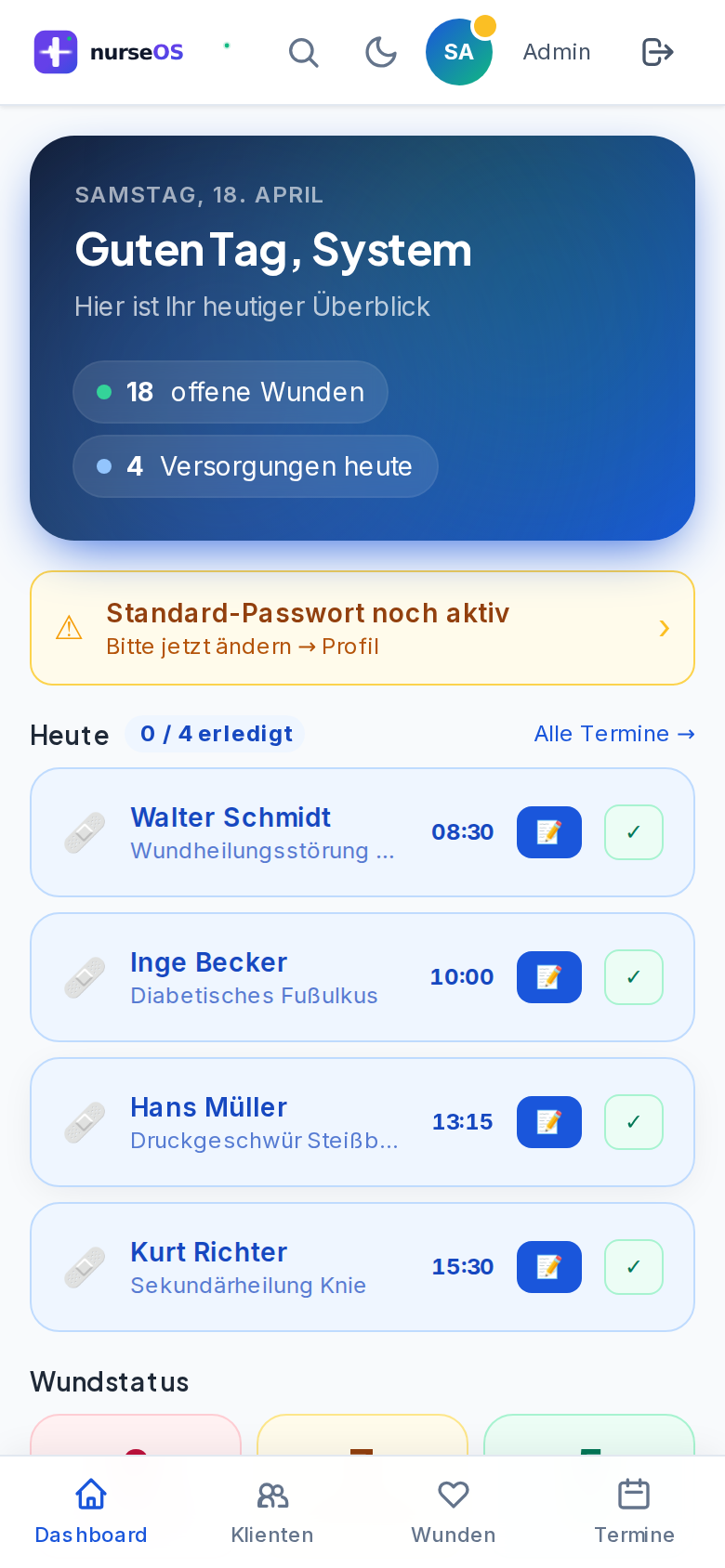The image size is (725, 1568).
Task: Open the SA avatar profile circle
Action: click(x=458, y=52)
